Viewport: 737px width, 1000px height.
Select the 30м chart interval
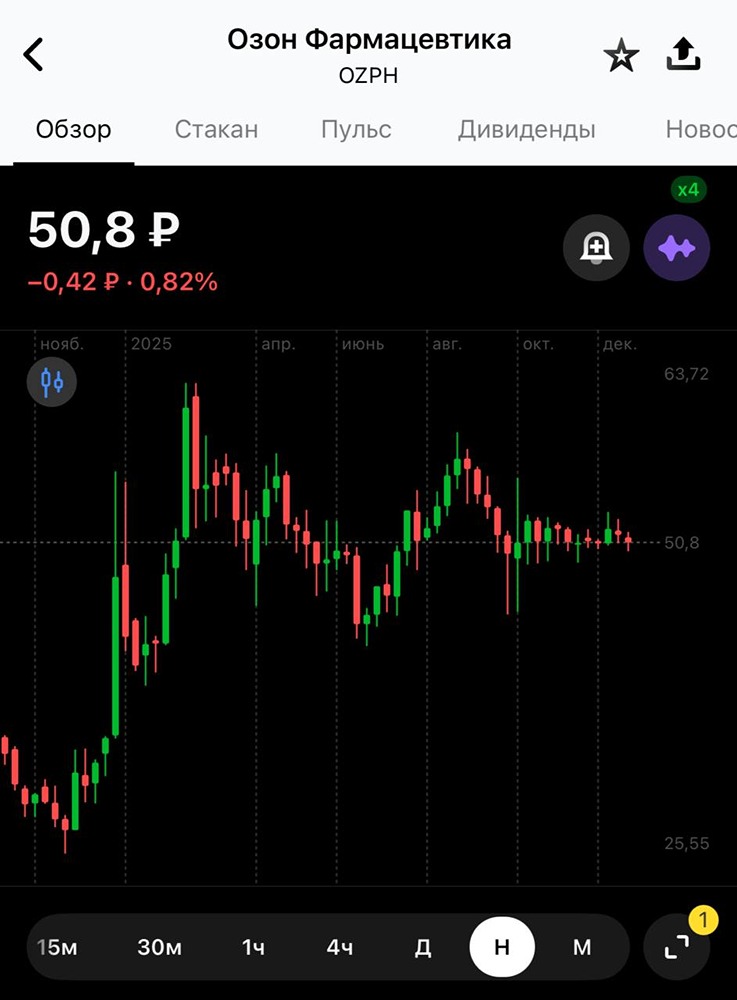[160, 947]
